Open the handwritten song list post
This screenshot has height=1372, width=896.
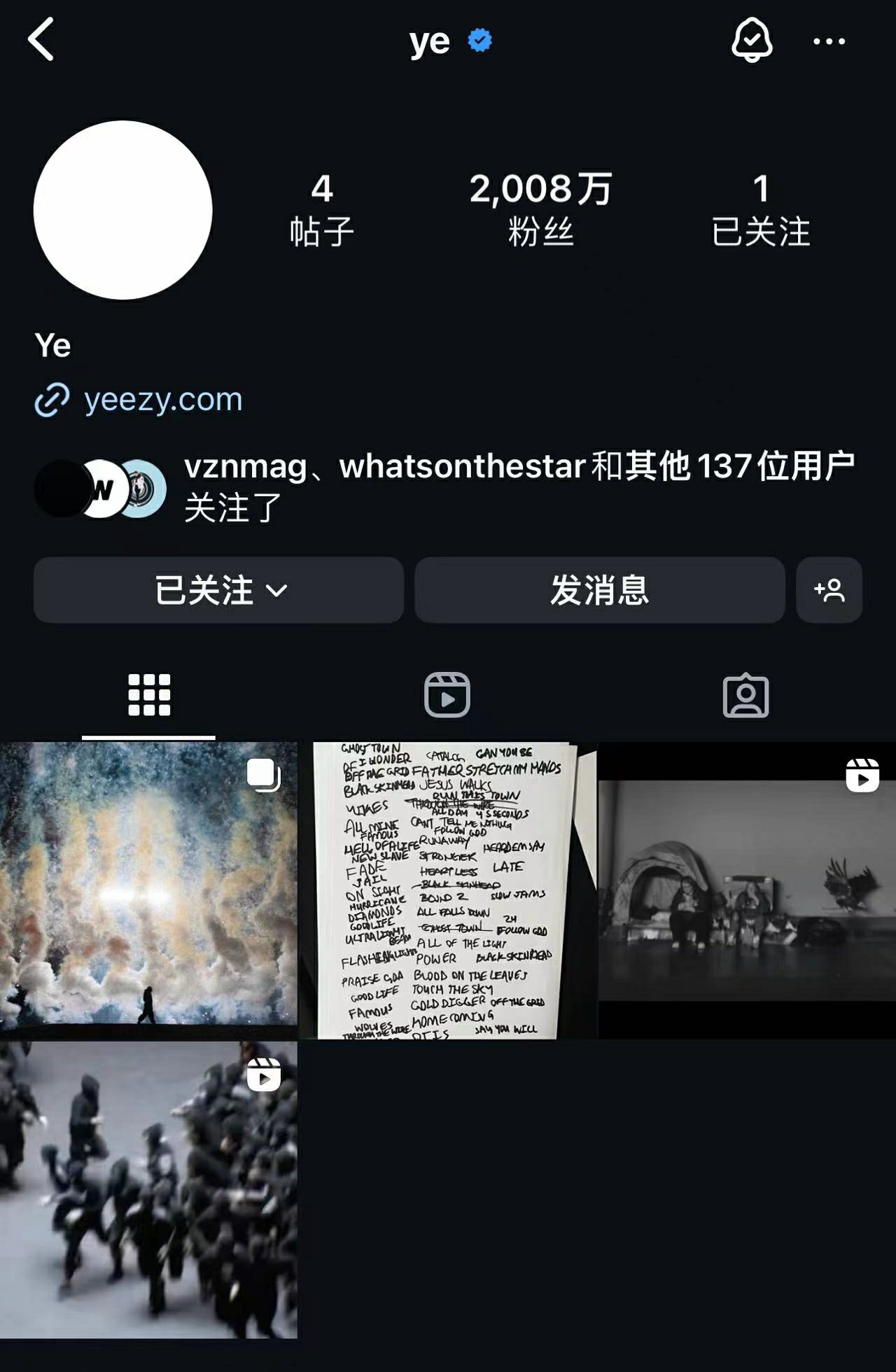pyautogui.click(x=447, y=890)
